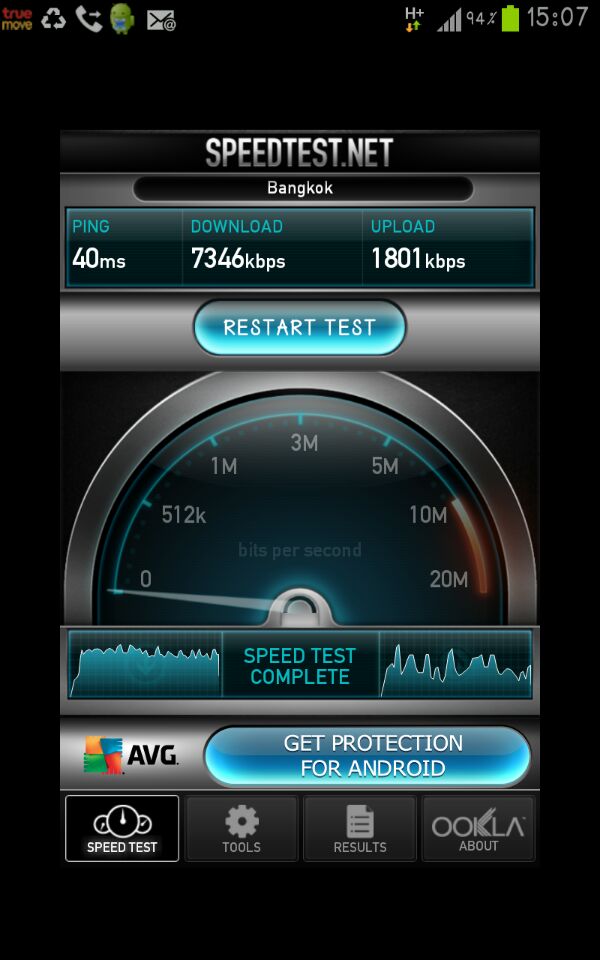Viewport: 600px width, 960px height.
Task: Tap the AVG Get Protection for Android banner
Action: click(366, 756)
